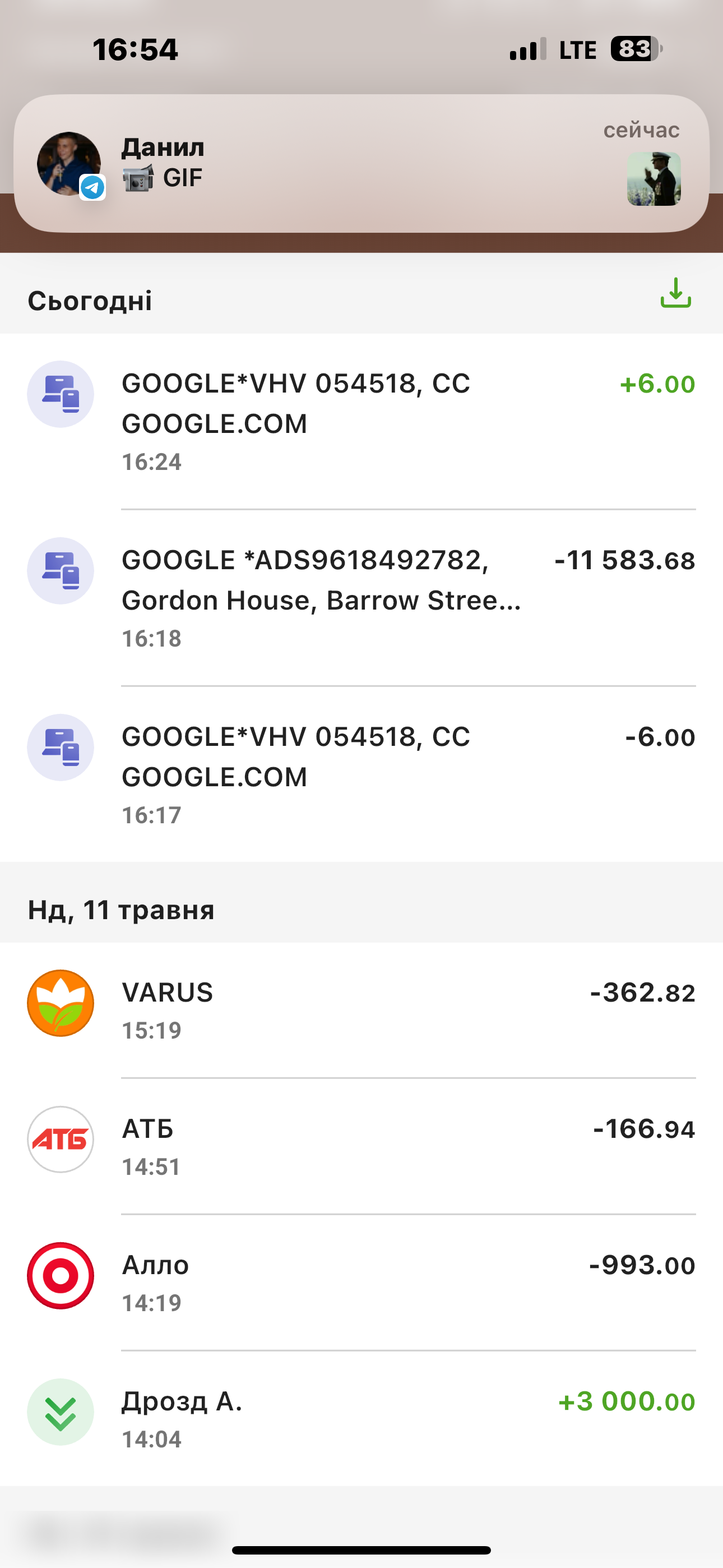
Task: View the incoming transfer from Дрозд А.
Action: [x=361, y=1418]
